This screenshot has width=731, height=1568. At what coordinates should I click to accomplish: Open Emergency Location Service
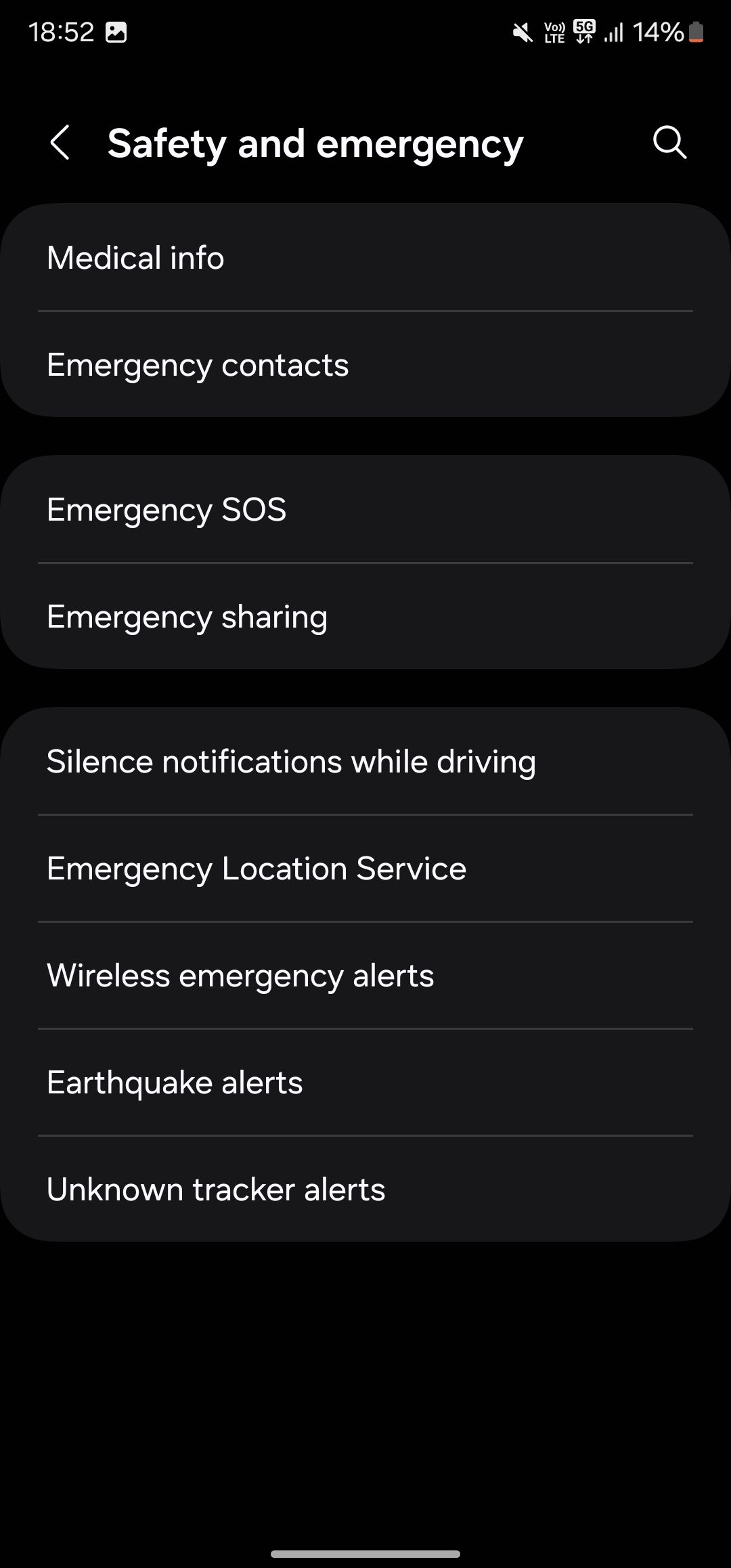365,869
